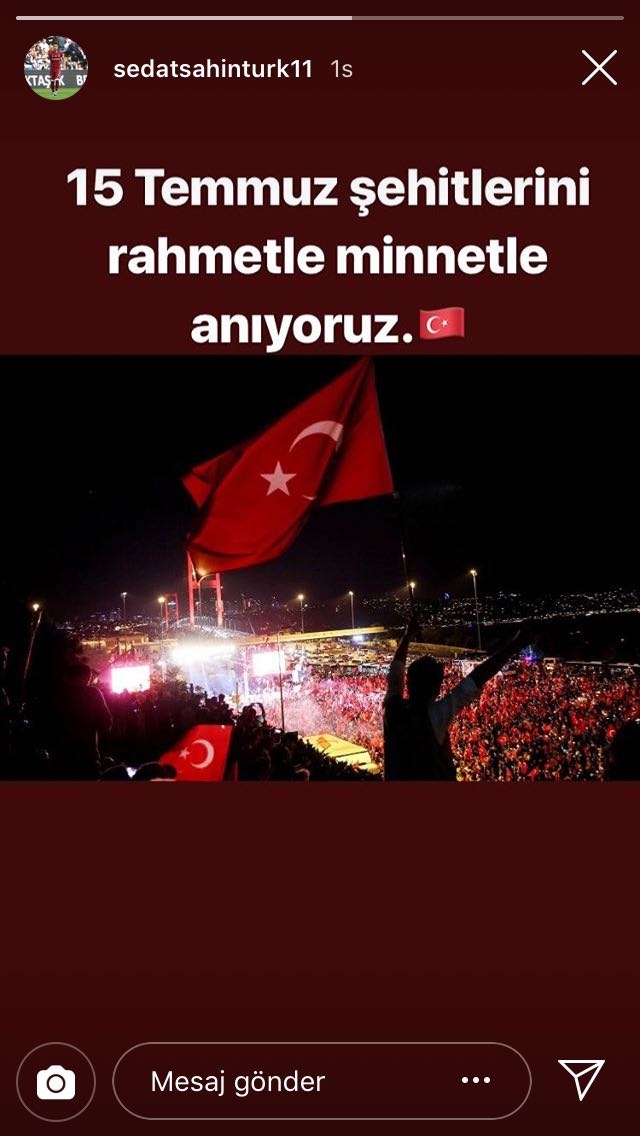Screen dimensions: 640x1136
Task: Close the story viewer
Action: tap(599, 68)
